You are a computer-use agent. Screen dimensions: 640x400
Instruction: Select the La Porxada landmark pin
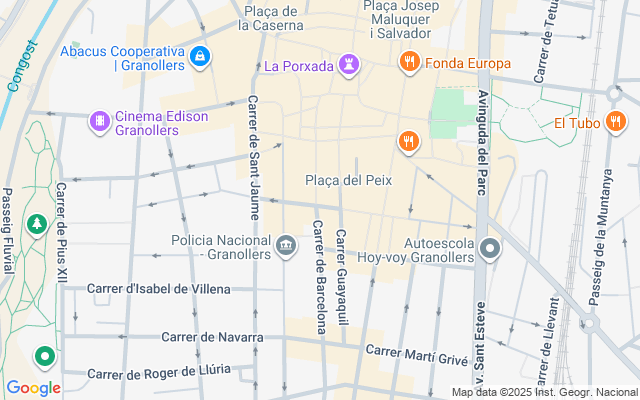click(x=349, y=65)
